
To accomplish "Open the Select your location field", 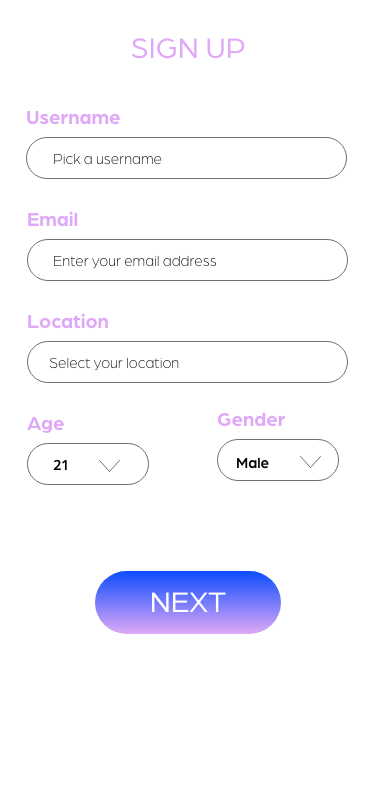I will pos(187,362).
